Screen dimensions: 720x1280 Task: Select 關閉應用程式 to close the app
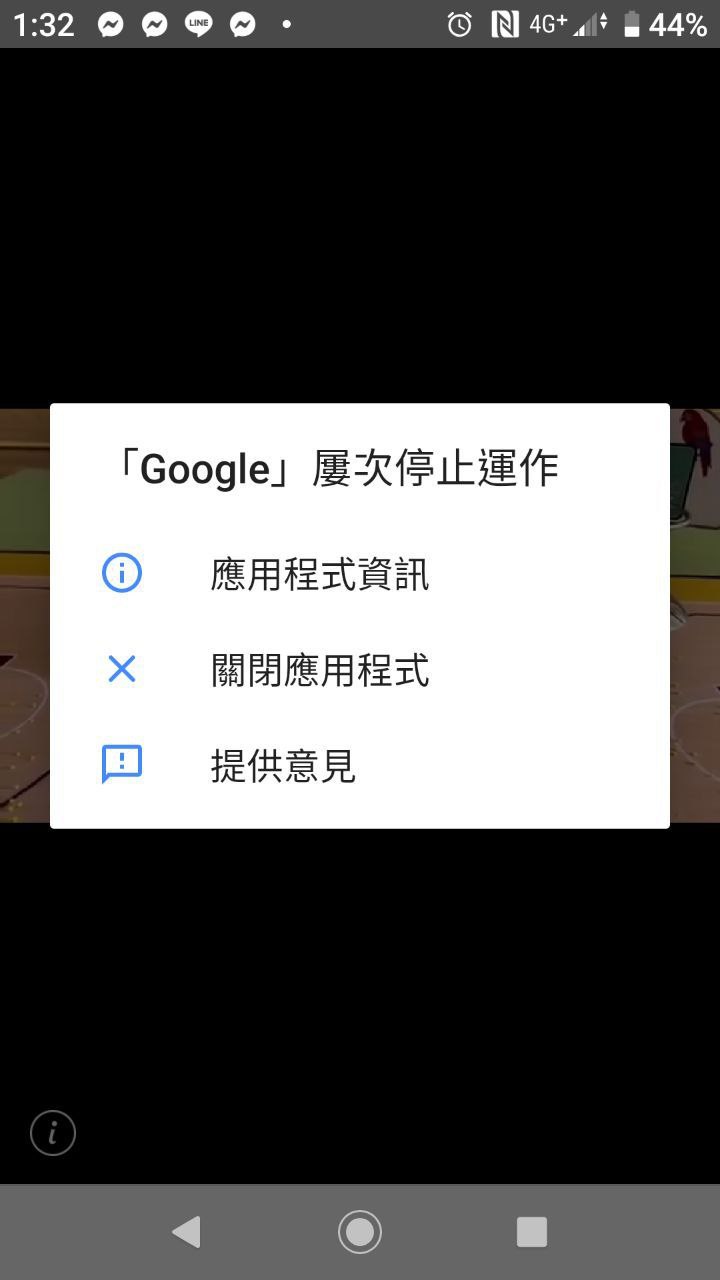pyautogui.click(x=360, y=670)
